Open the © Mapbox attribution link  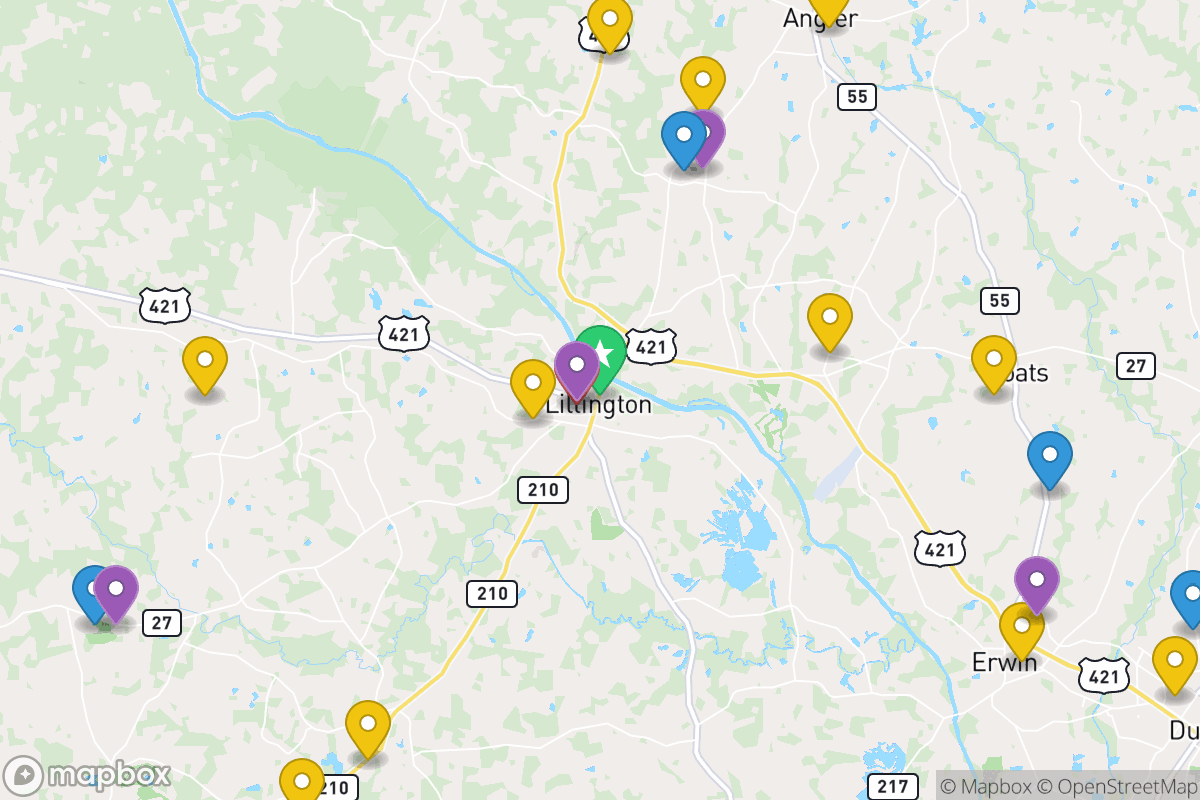tap(985, 786)
